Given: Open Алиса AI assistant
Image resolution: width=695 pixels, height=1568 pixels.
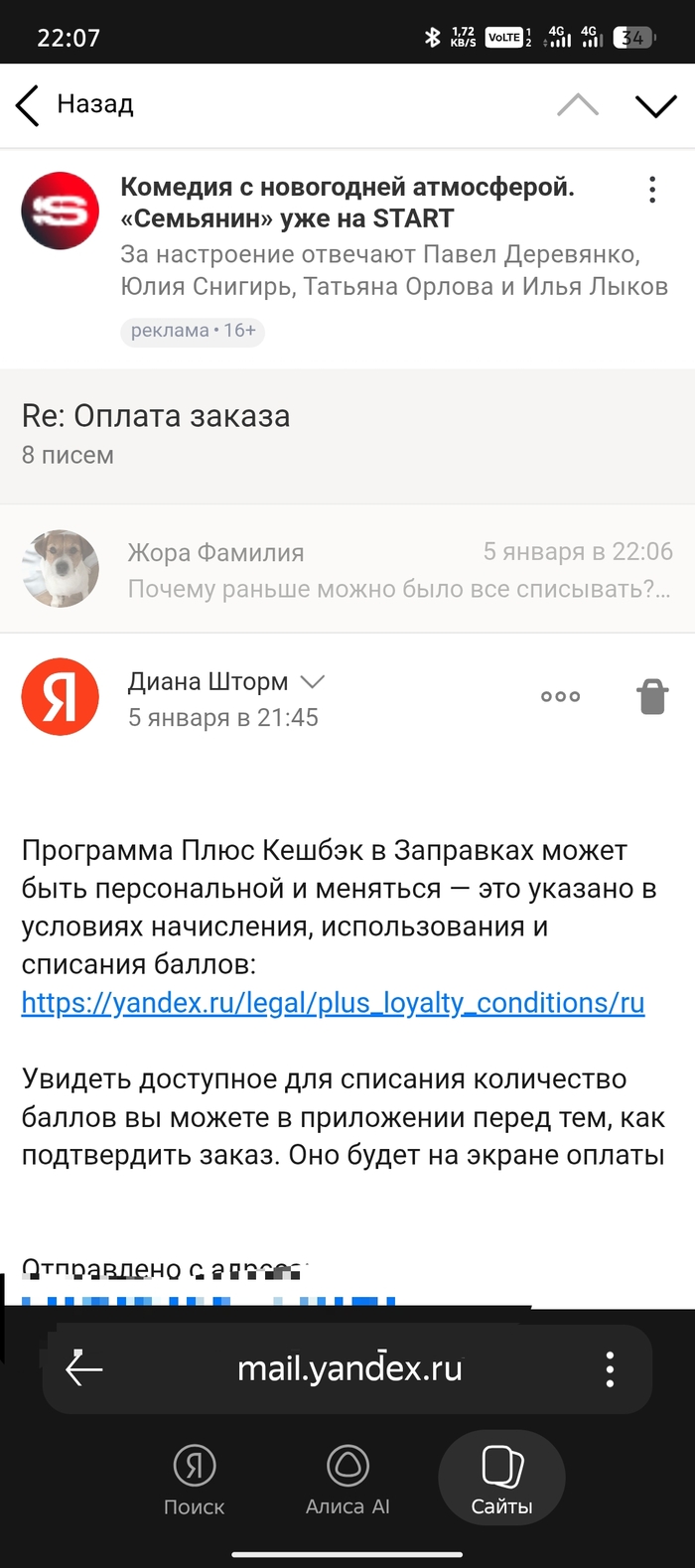Looking at the screenshot, I should click(x=347, y=1480).
